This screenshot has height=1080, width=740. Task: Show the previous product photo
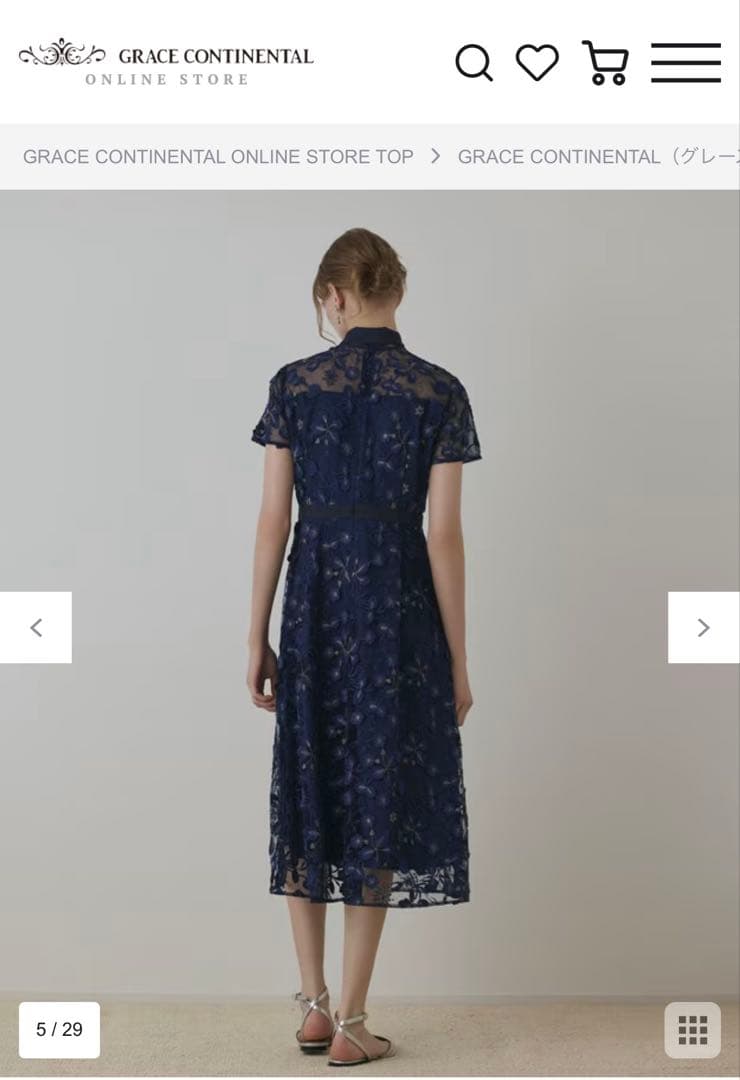point(36,628)
